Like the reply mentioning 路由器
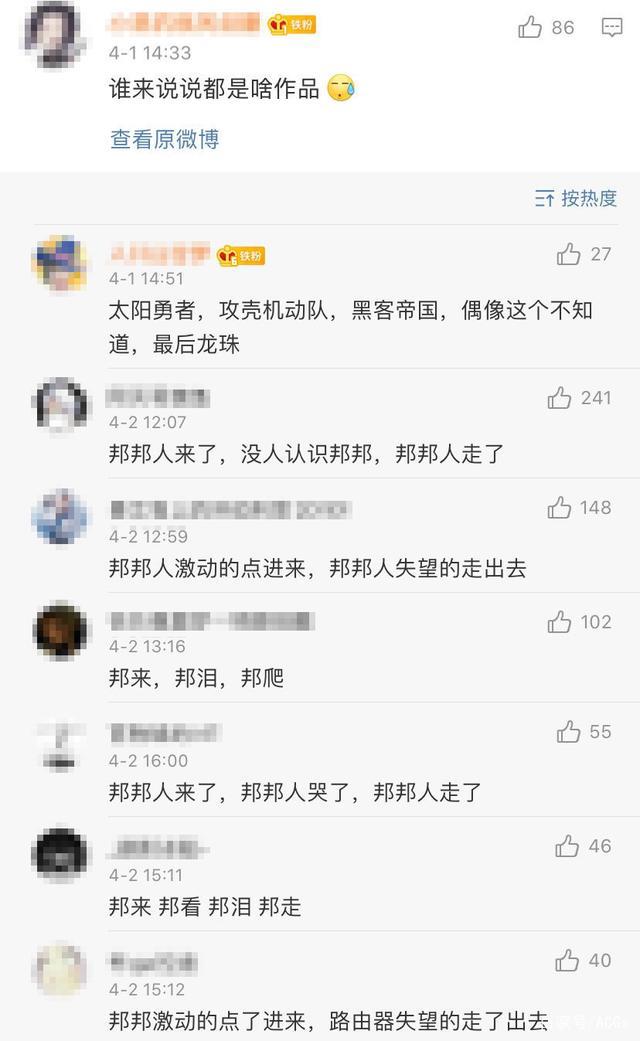640x1041 pixels. 567,961
